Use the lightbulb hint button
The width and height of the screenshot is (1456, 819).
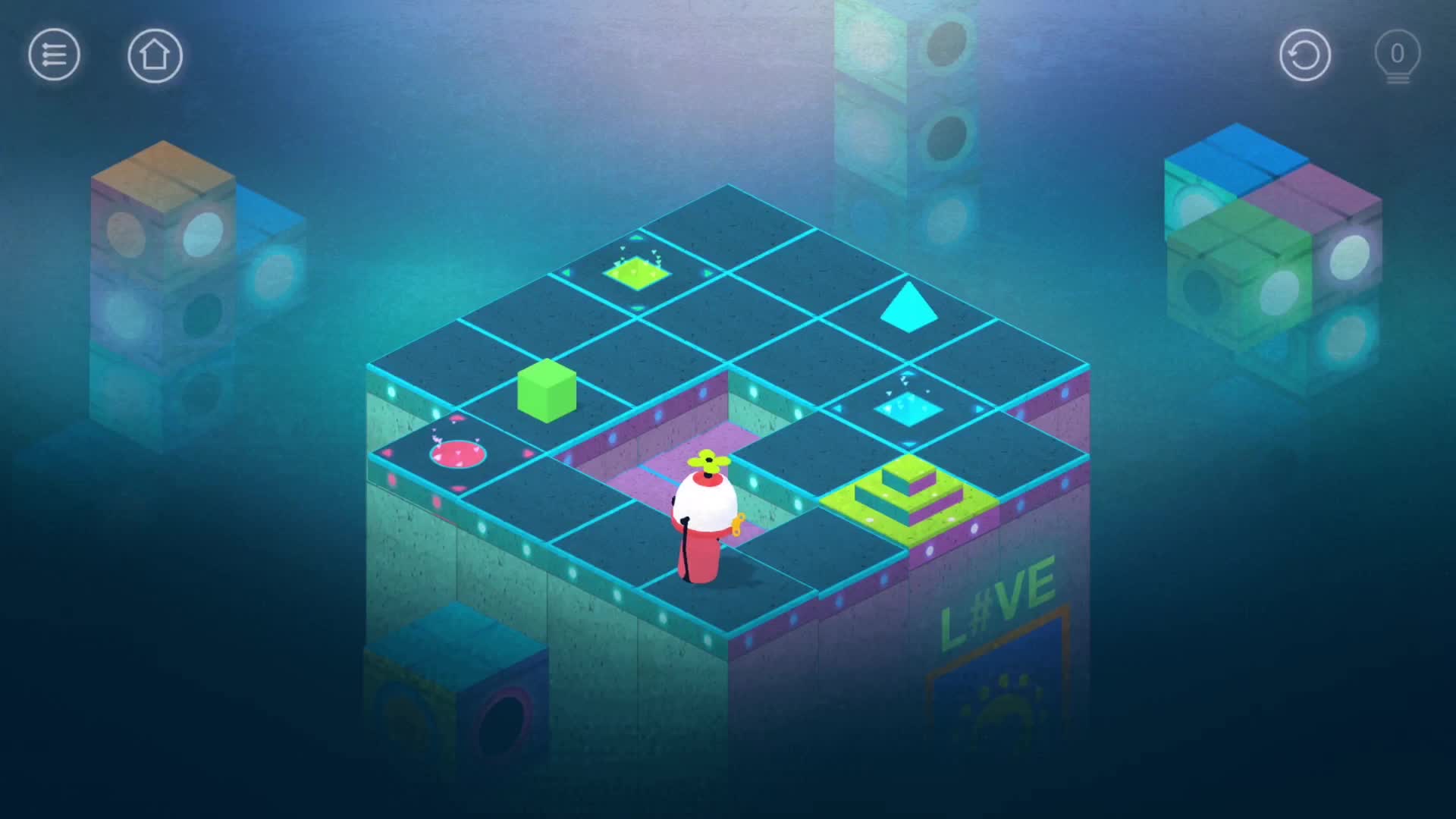coord(1397,56)
